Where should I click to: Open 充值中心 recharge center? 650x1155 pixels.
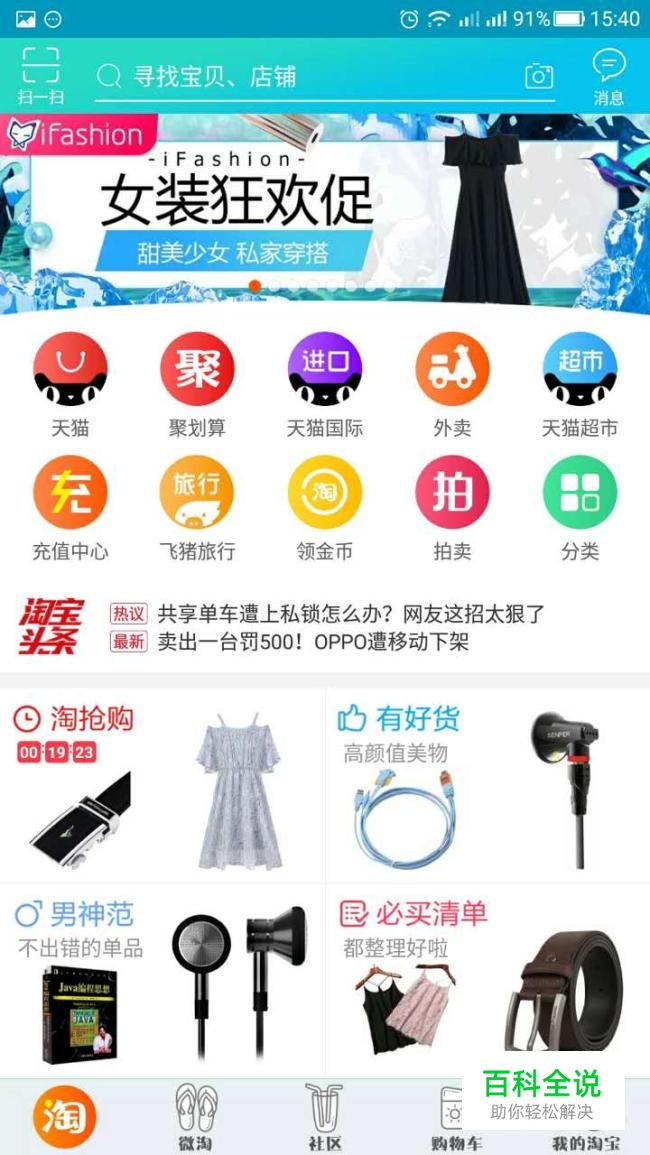[x=70, y=508]
